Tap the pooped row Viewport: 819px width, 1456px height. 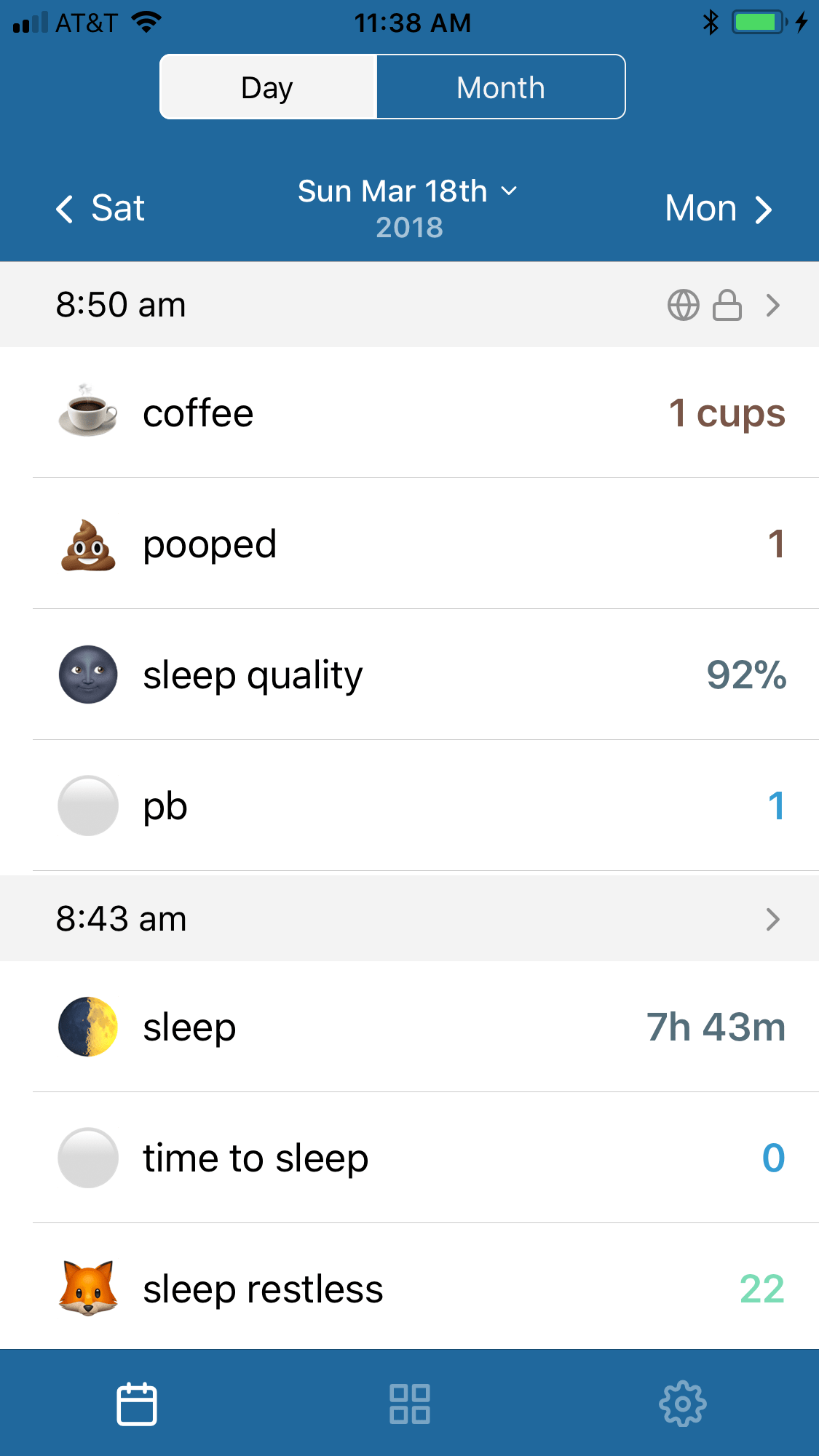coord(409,544)
